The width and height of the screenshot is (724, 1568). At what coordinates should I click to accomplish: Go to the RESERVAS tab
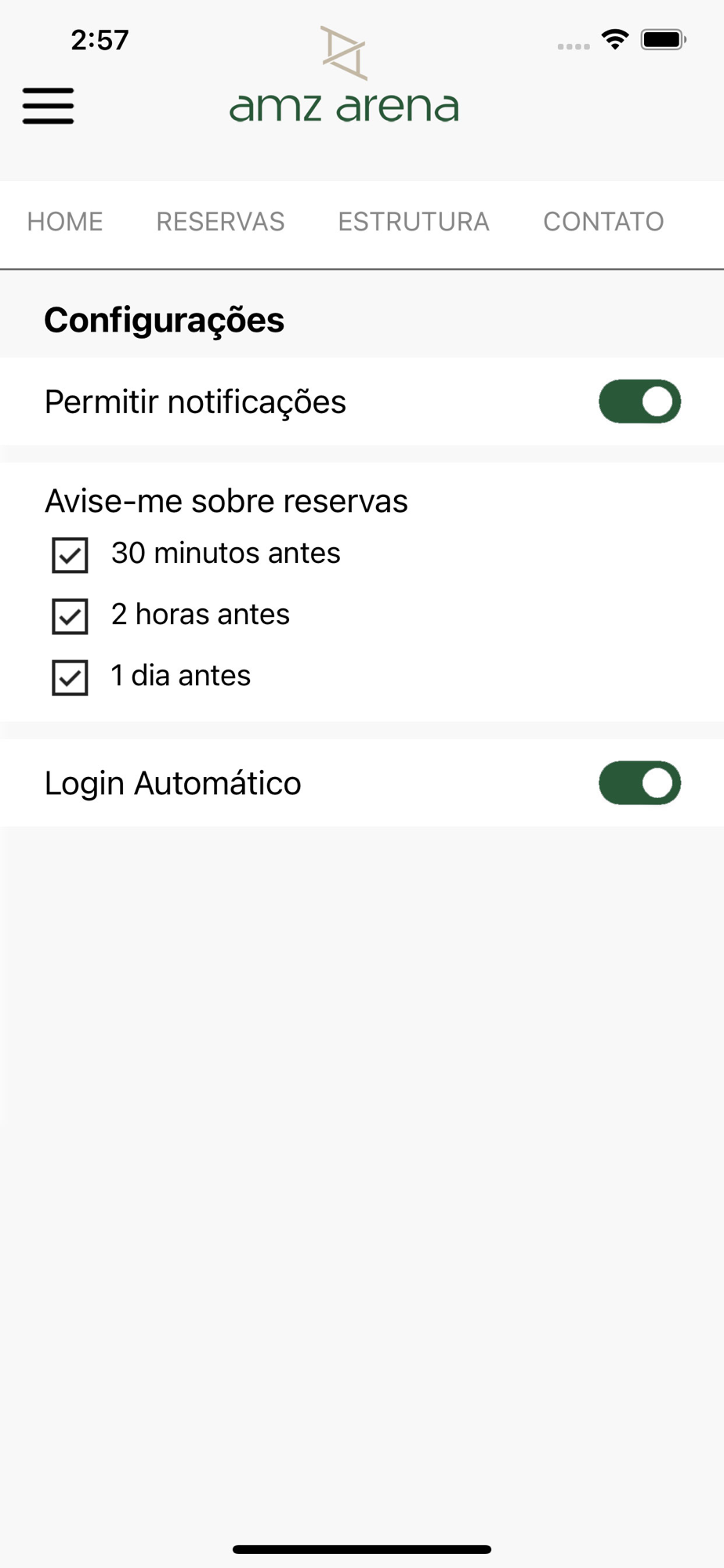[220, 222]
